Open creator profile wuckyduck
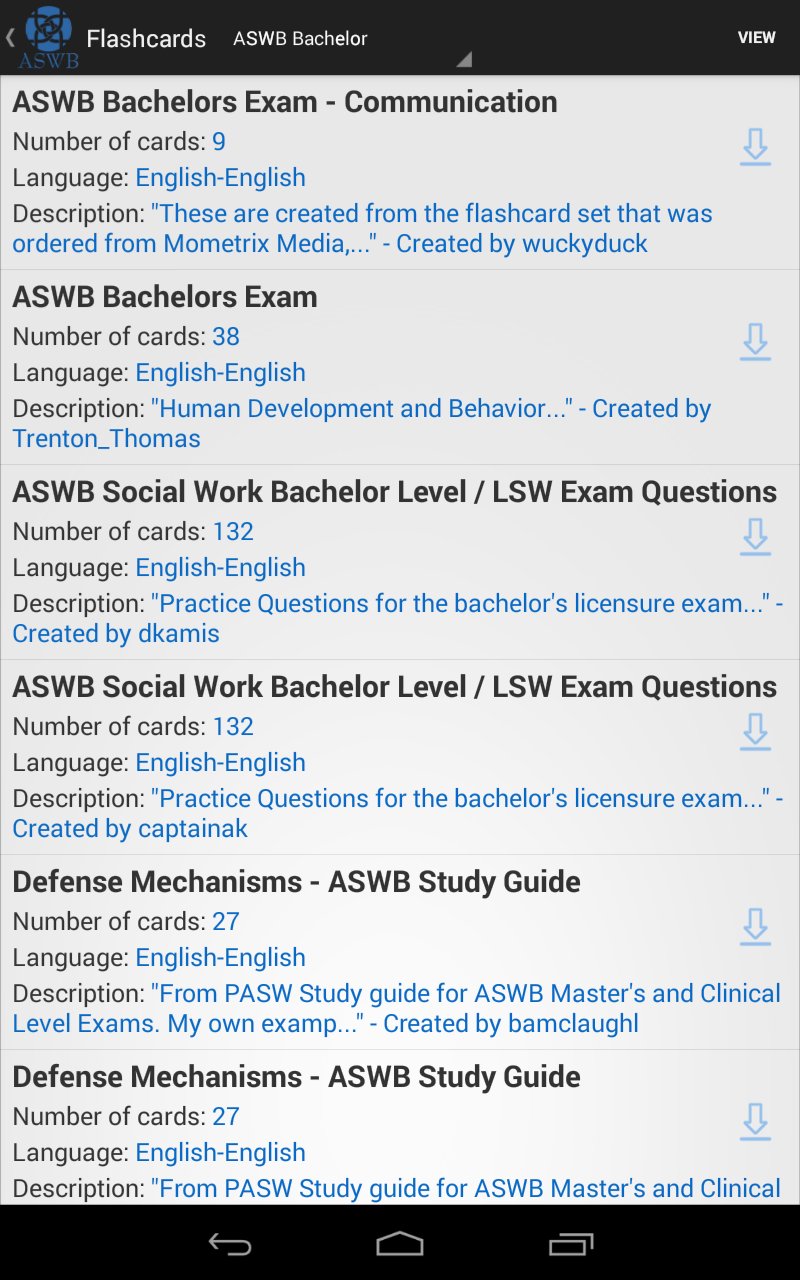 click(x=583, y=243)
